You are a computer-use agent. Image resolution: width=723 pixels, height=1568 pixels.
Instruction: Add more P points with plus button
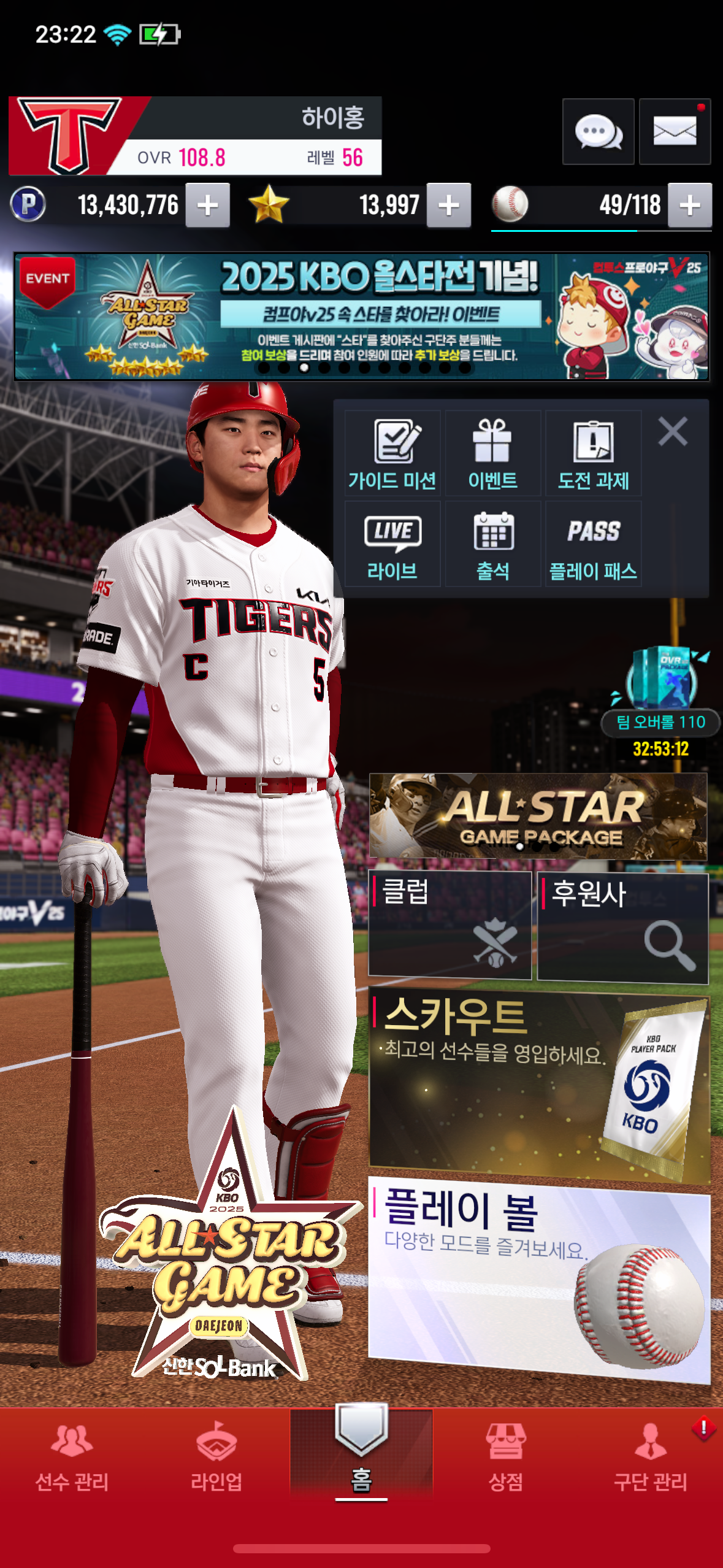[208, 205]
